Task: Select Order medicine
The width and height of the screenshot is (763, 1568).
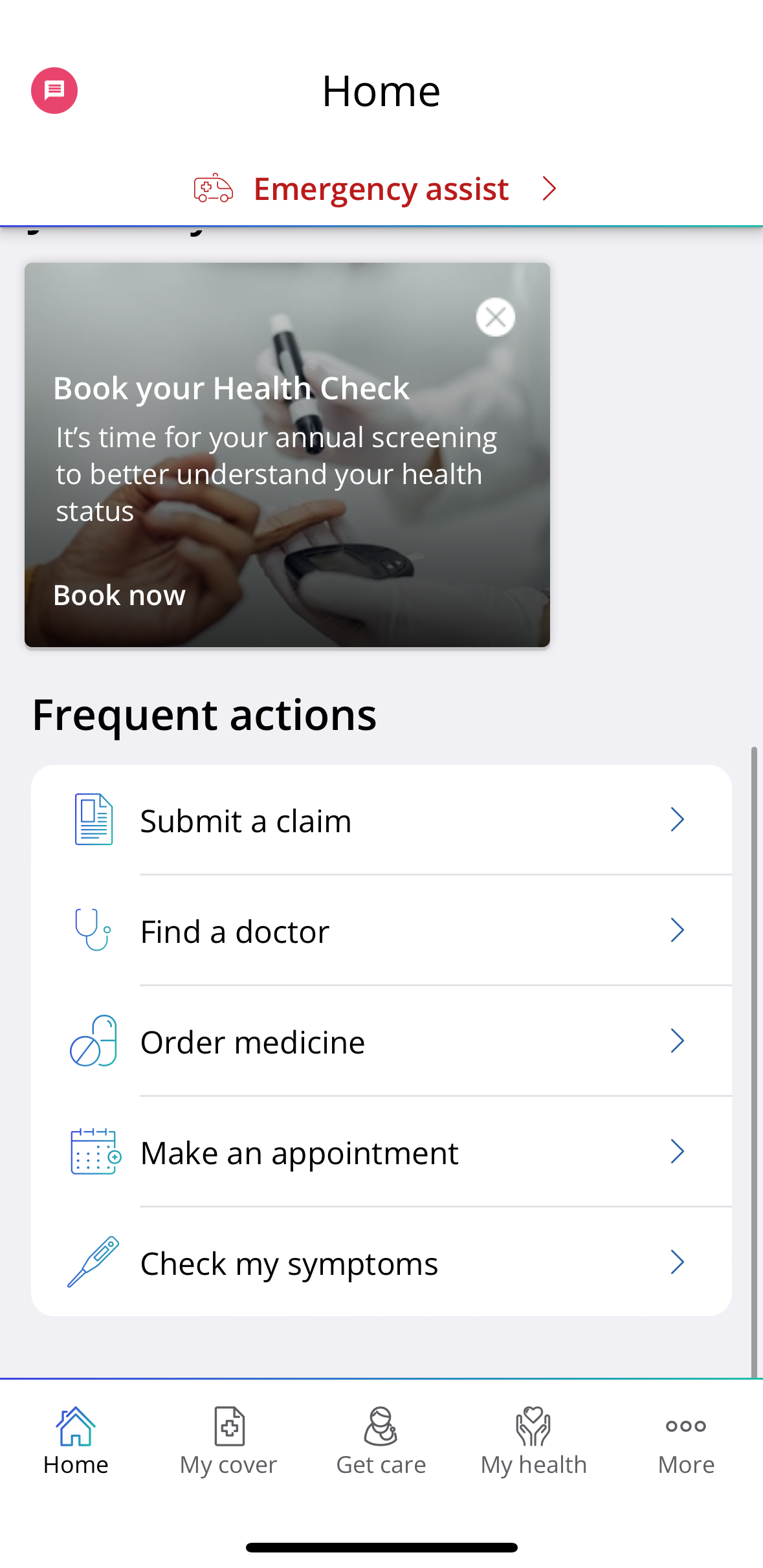Action: click(x=381, y=1042)
